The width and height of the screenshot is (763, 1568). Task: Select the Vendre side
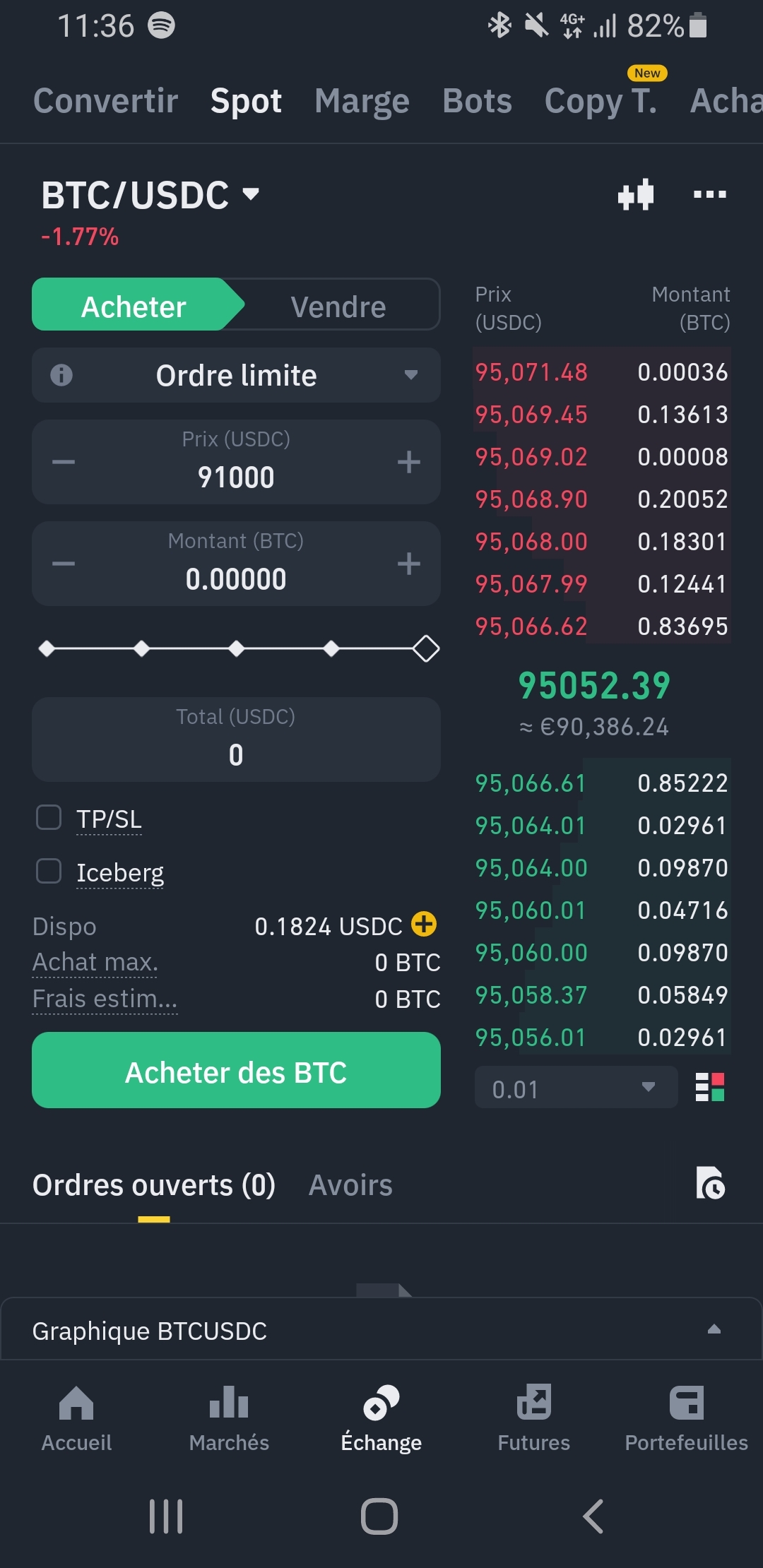338,307
